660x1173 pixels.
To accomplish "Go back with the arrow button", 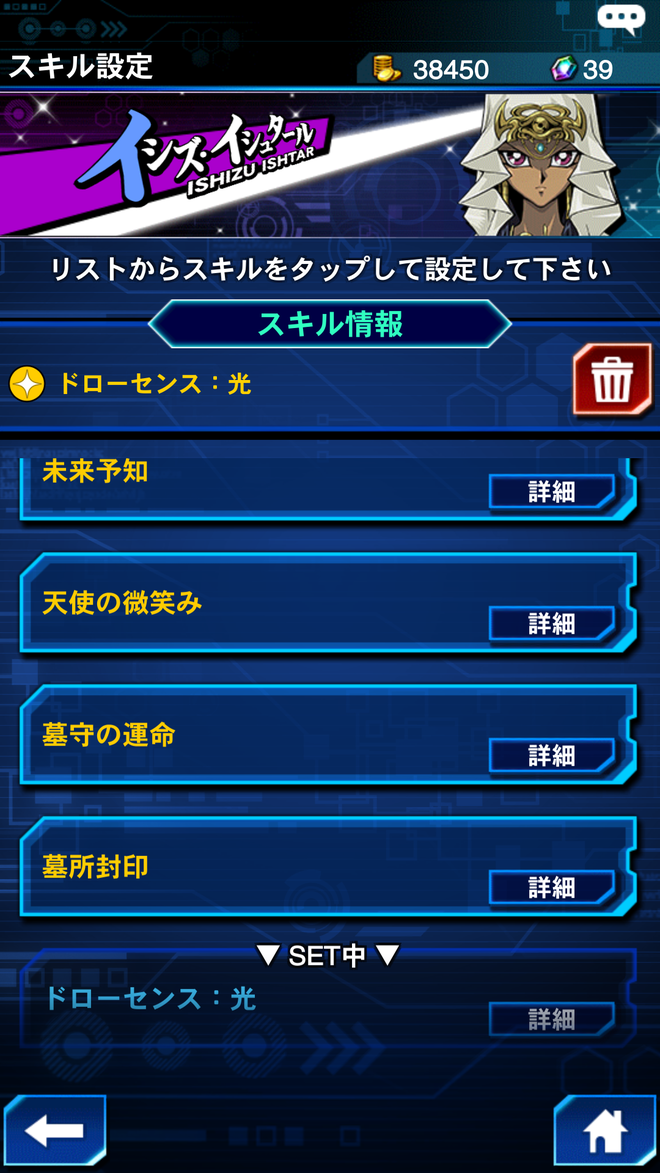I will click(55, 1132).
